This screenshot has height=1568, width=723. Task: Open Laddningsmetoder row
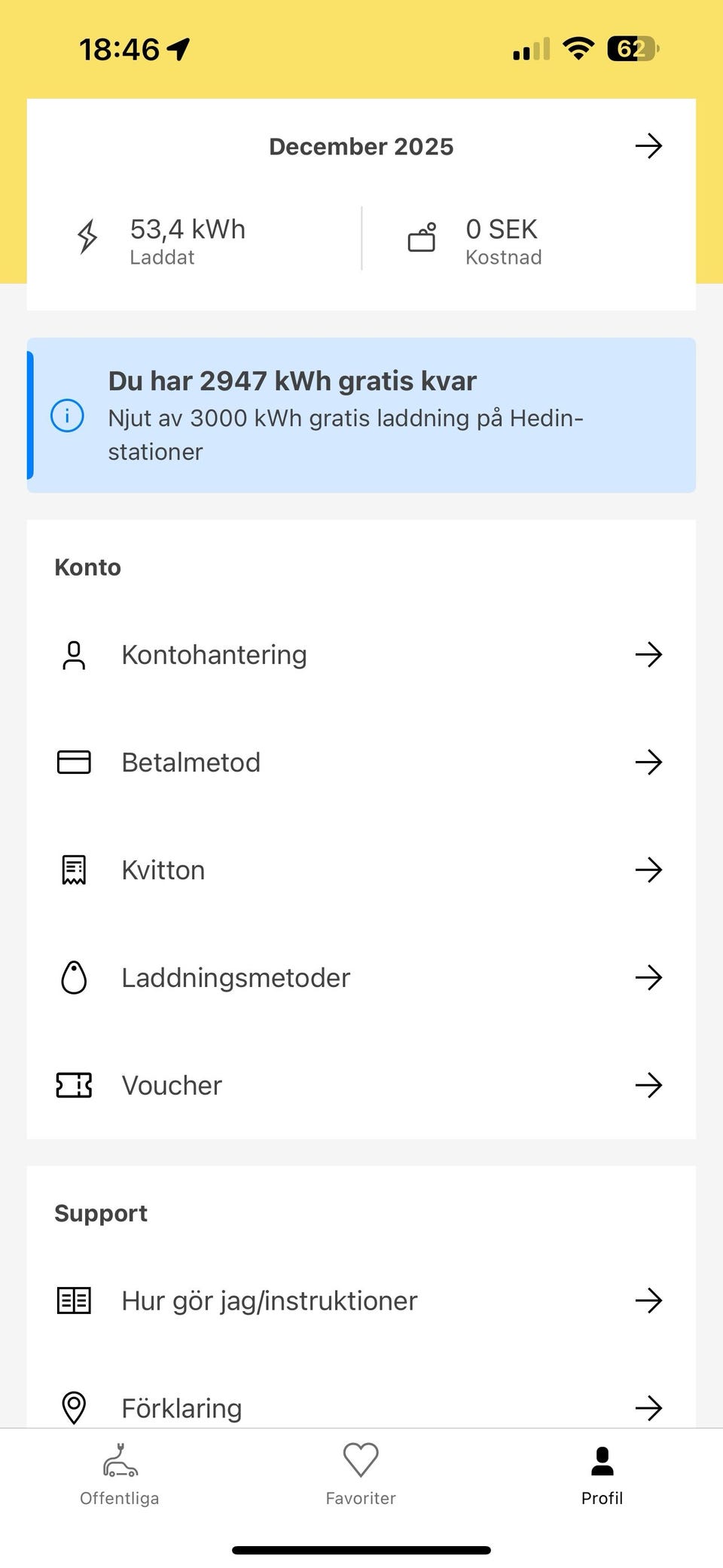(x=361, y=978)
